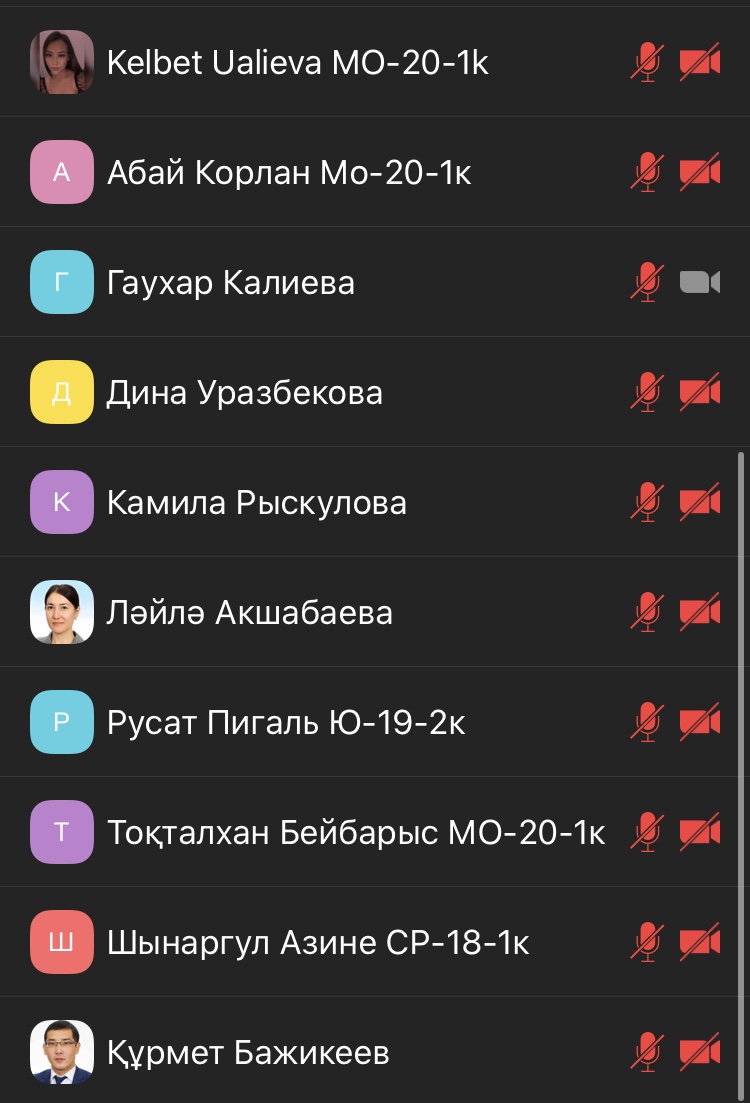The image size is (750, 1103).
Task: Open participant Шынаргул Азине СР-18-1к
Action: (318, 942)
